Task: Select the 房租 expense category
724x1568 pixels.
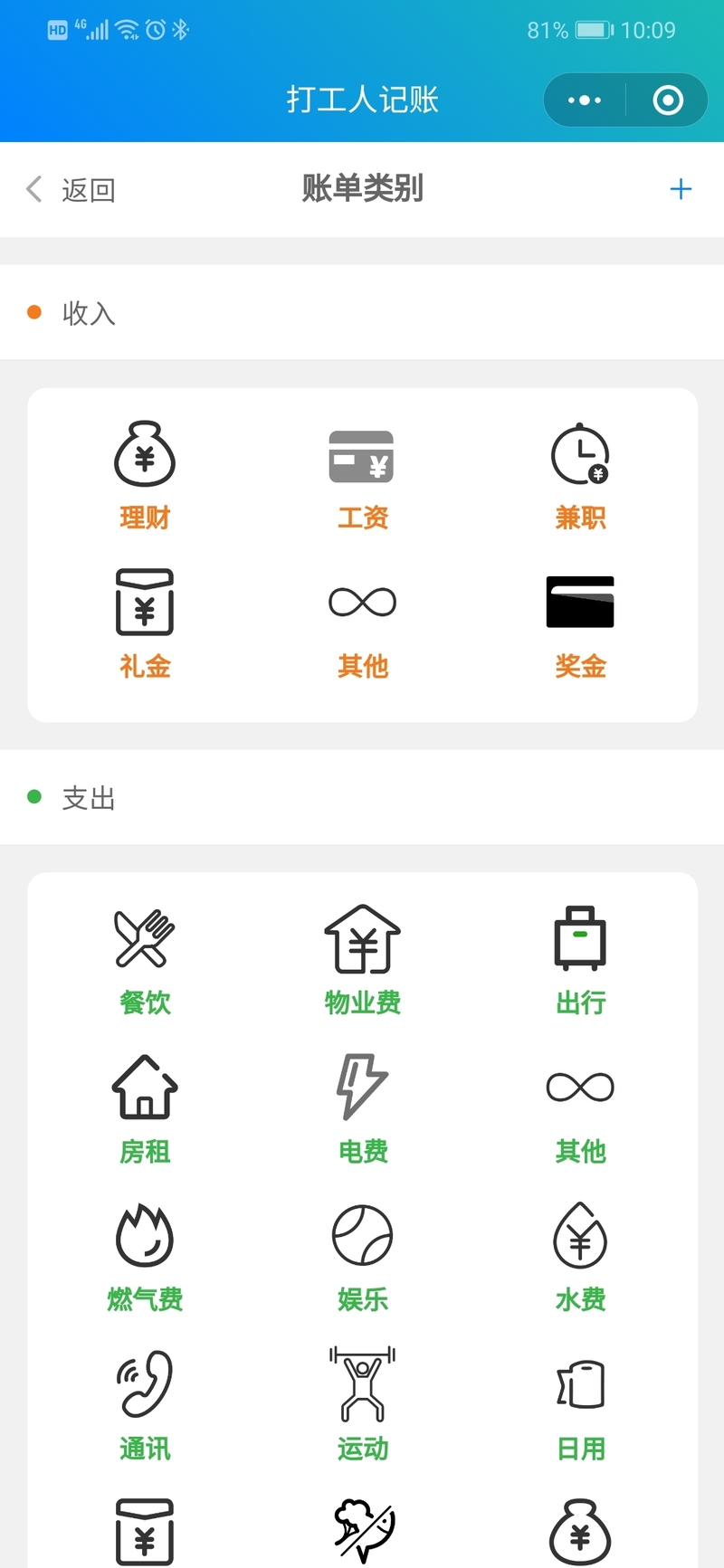Action: tap(145, 1110)
